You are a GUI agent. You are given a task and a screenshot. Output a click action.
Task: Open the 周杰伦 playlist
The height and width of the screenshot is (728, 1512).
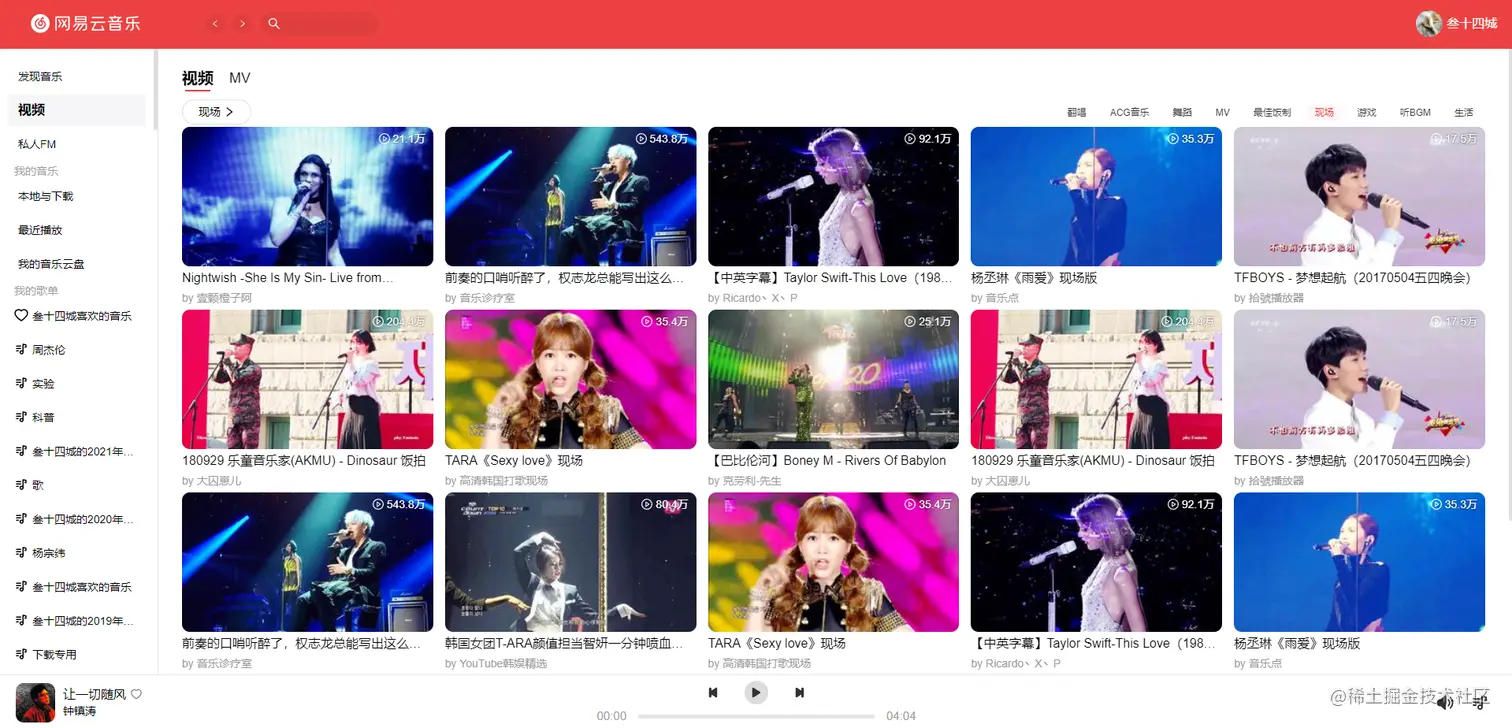tap(49, 350)
